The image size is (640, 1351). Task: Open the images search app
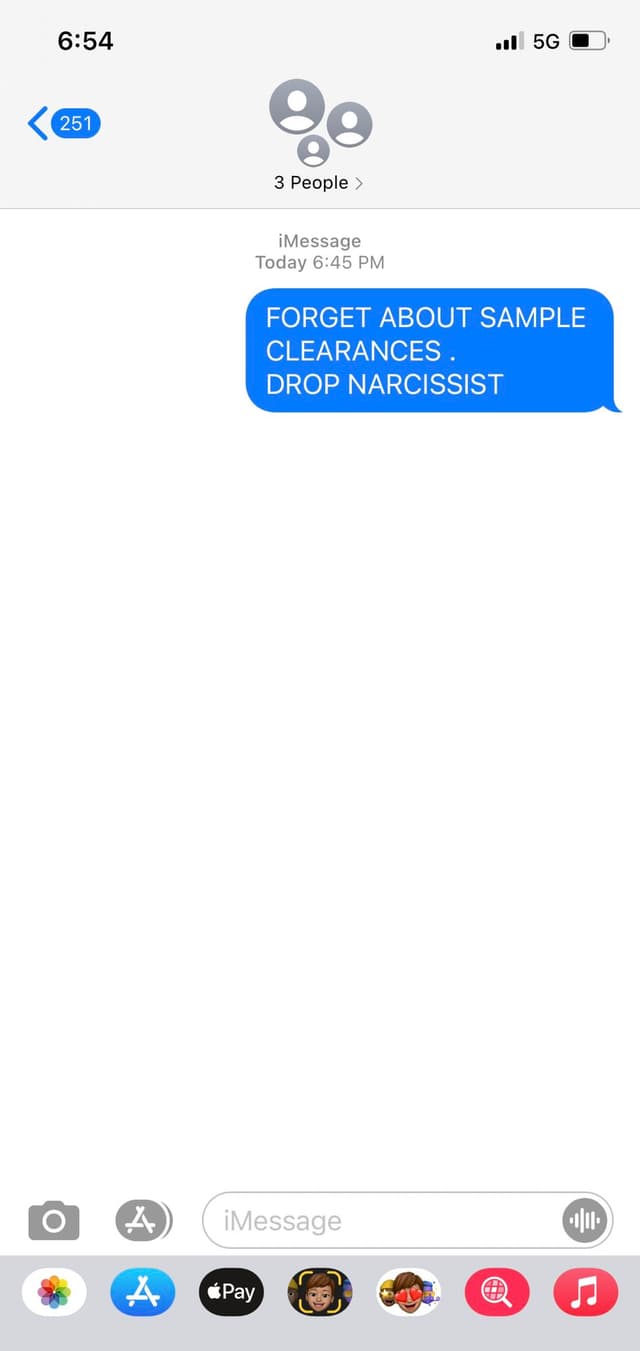[497, 1292]
